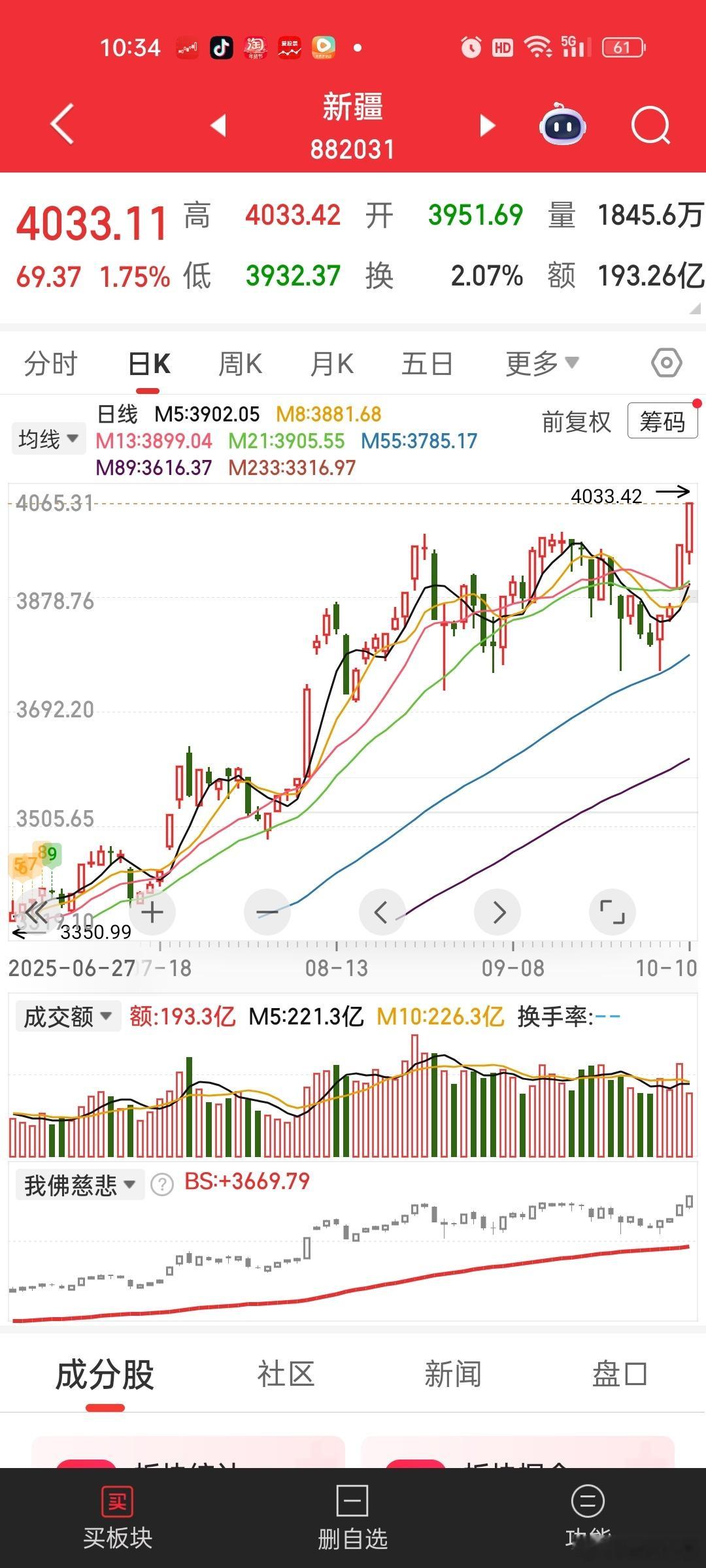Zoom out the K-line chart with minus
The height and width of the screenshot is (1568, 706).
267,912
